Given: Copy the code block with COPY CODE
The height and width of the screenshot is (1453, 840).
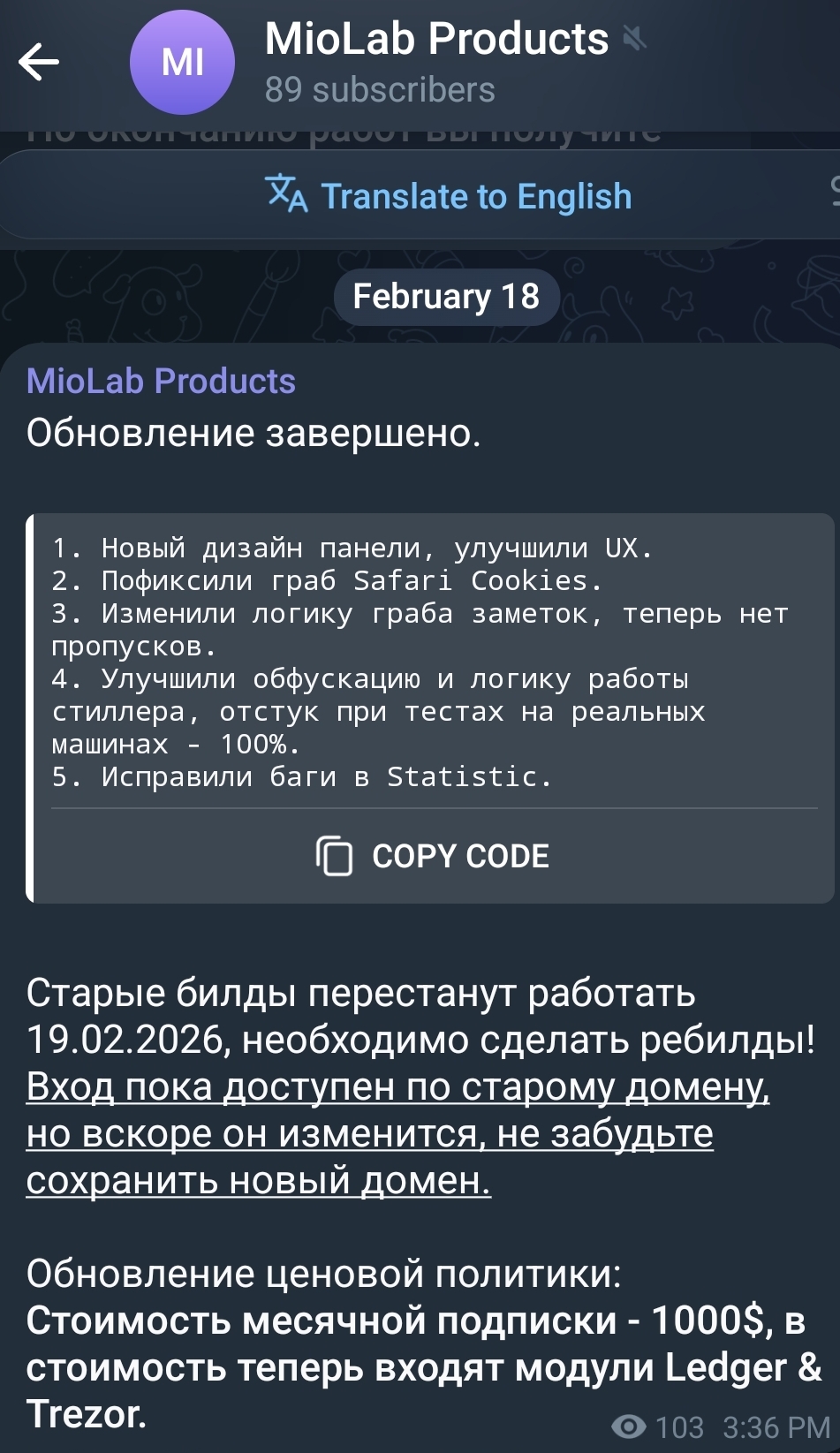Looking at the screenshot, I should coord(433,856).
